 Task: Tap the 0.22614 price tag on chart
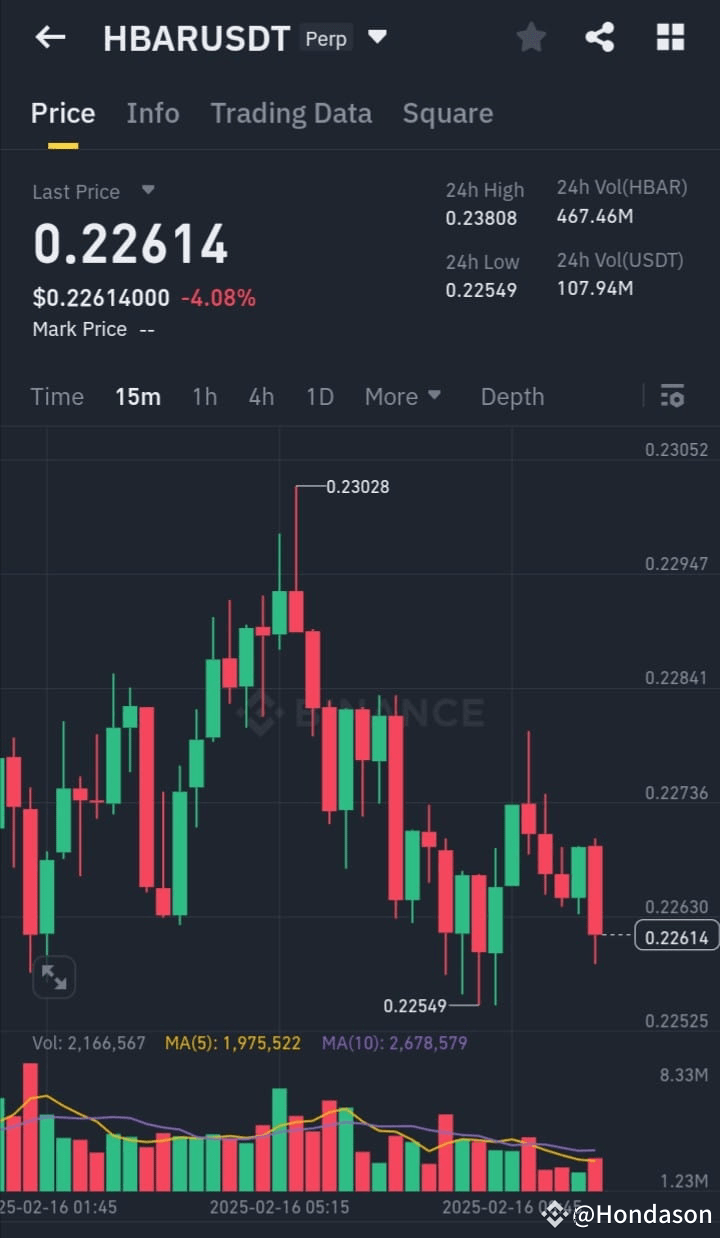674,936
